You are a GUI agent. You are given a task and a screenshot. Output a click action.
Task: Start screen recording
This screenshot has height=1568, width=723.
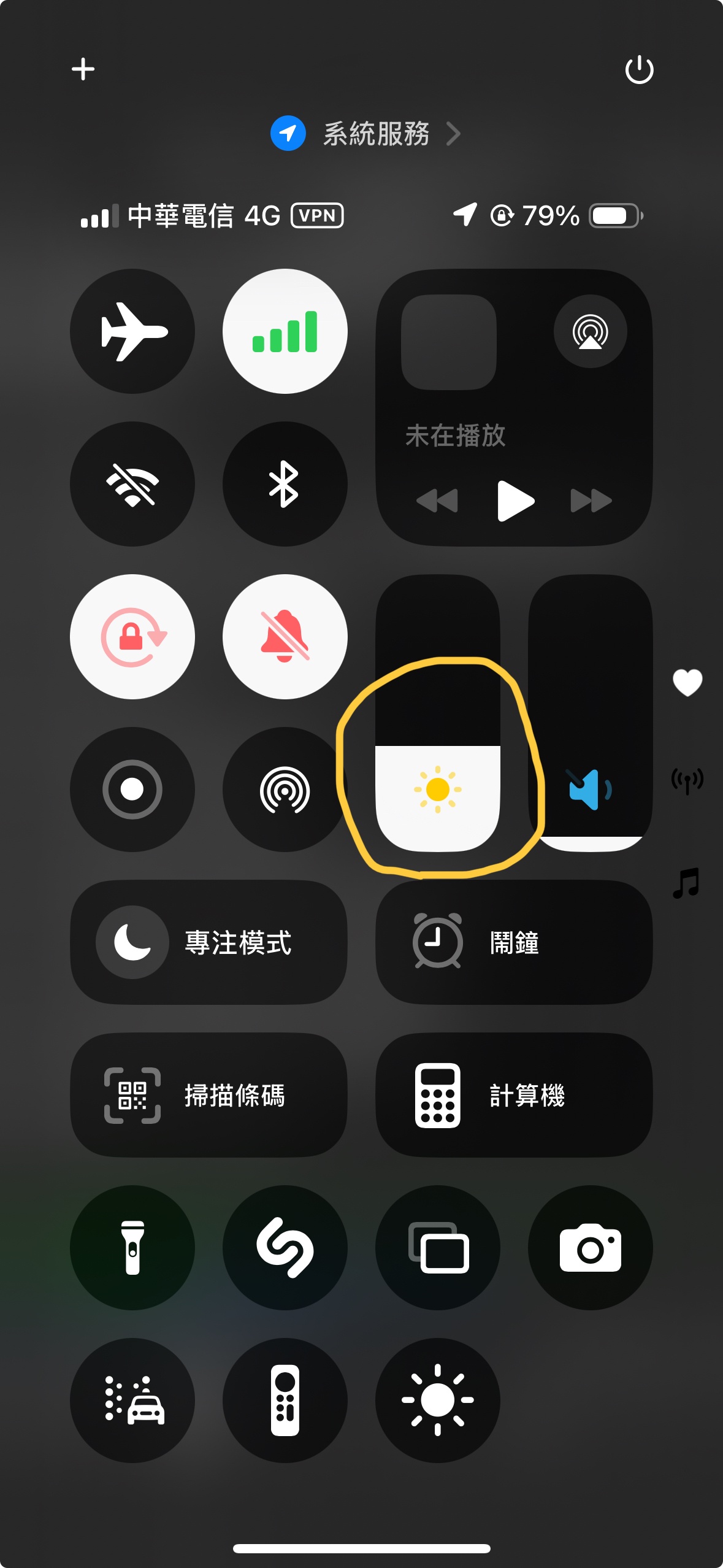(132, 790)
